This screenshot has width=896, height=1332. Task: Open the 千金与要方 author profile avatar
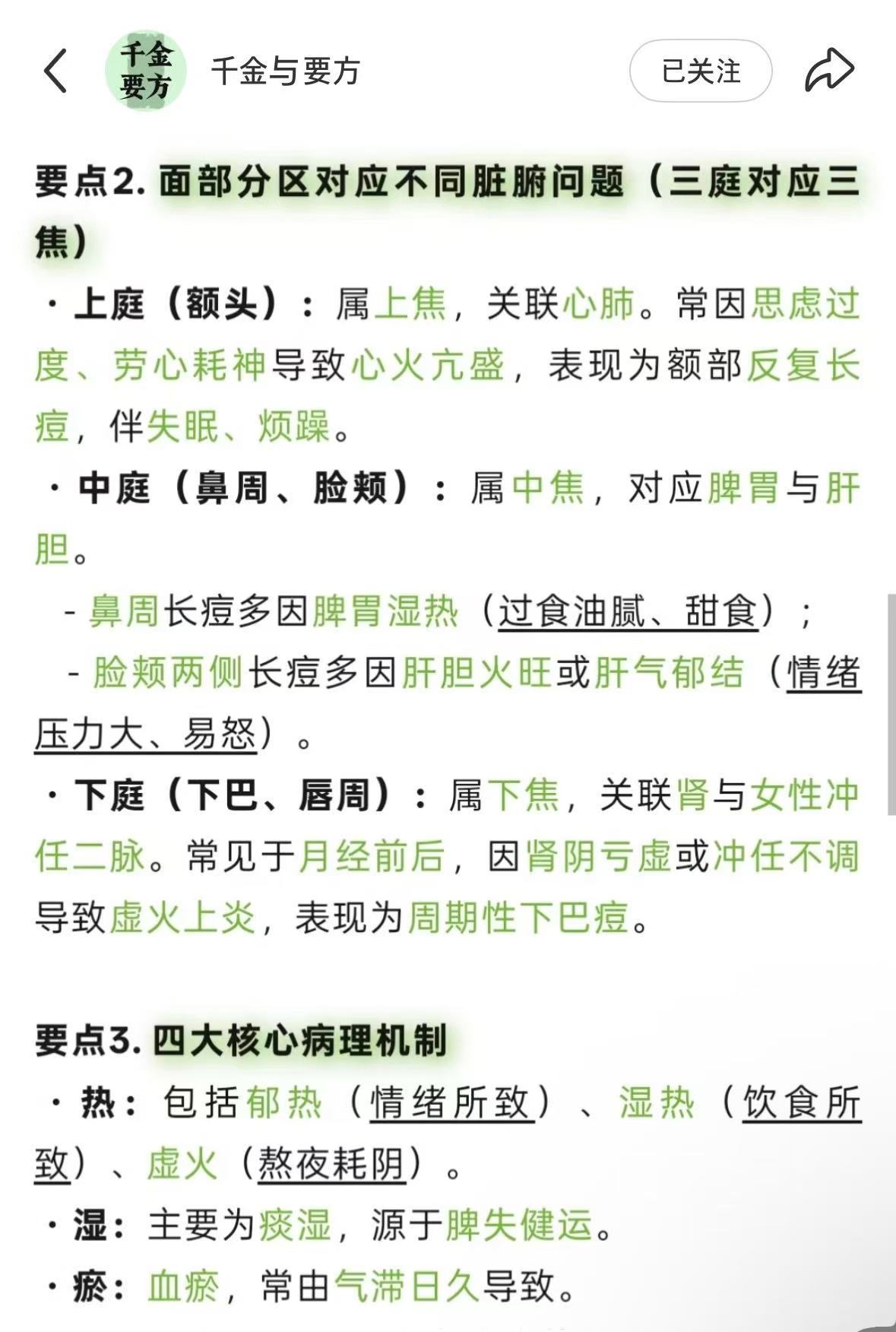tap(146, 71)
